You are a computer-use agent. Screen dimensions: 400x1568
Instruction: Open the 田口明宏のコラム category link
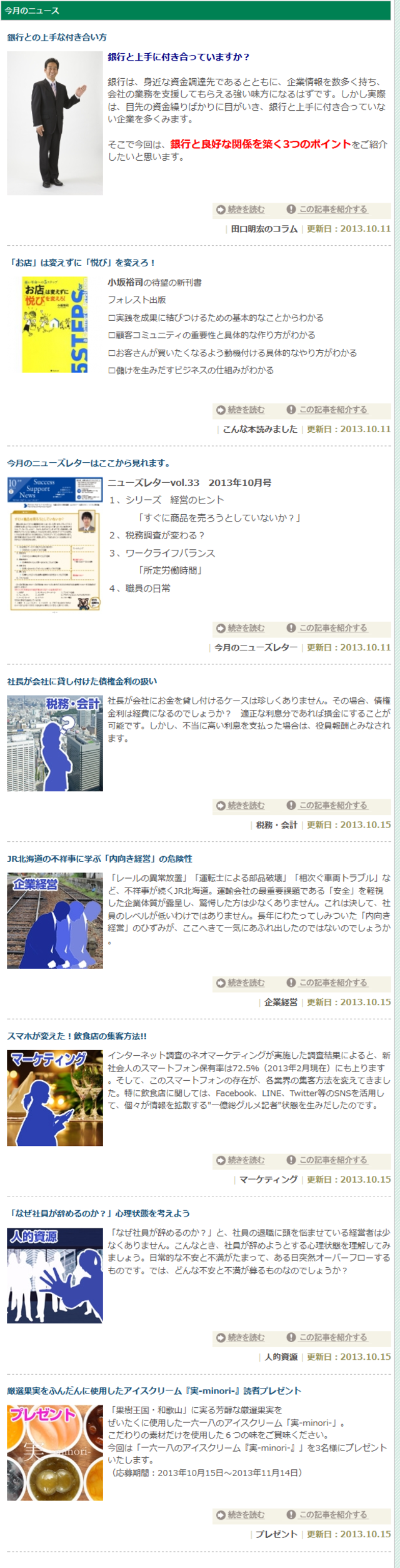coord(264,229)
